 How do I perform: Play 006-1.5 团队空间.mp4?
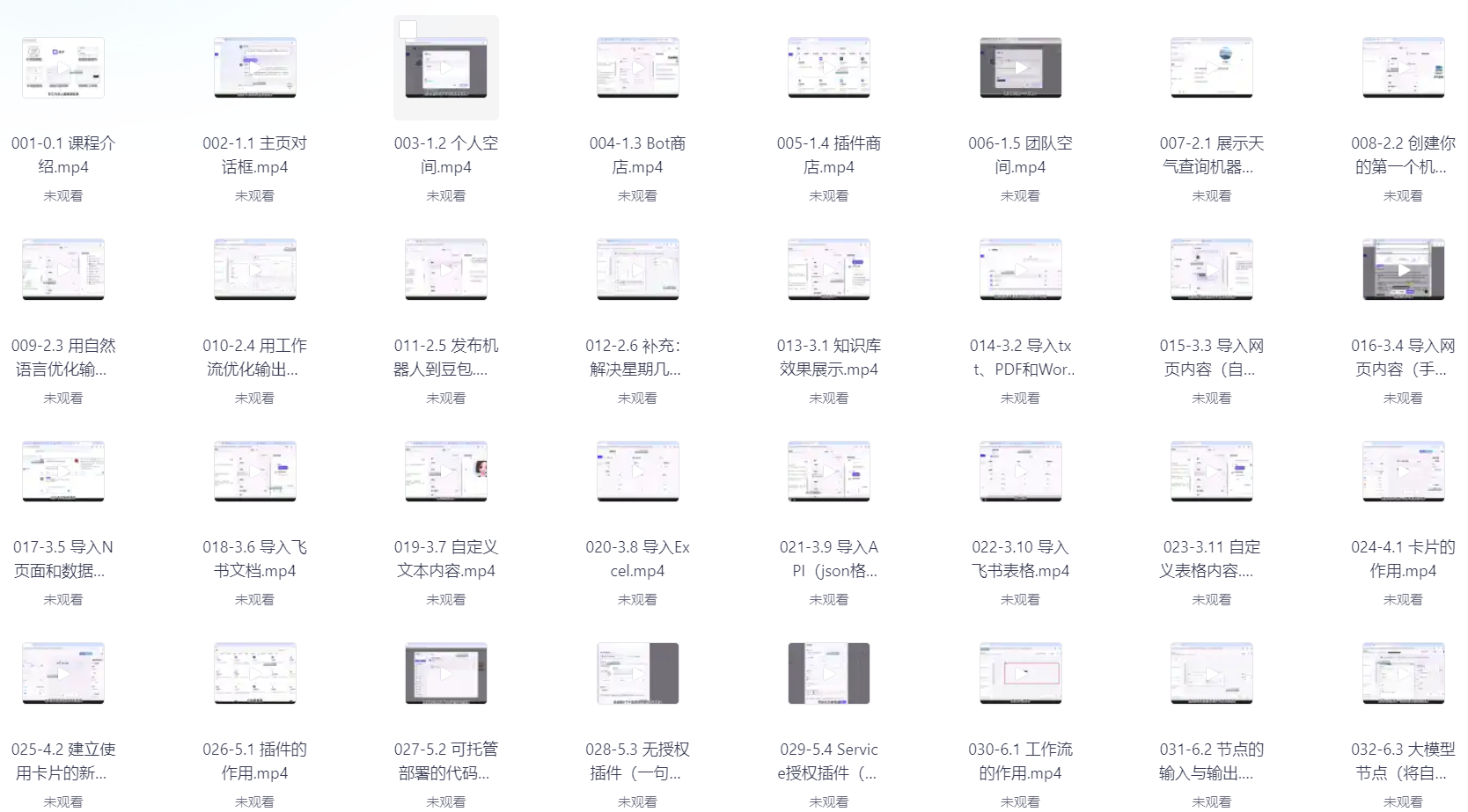coord(1020,68)
